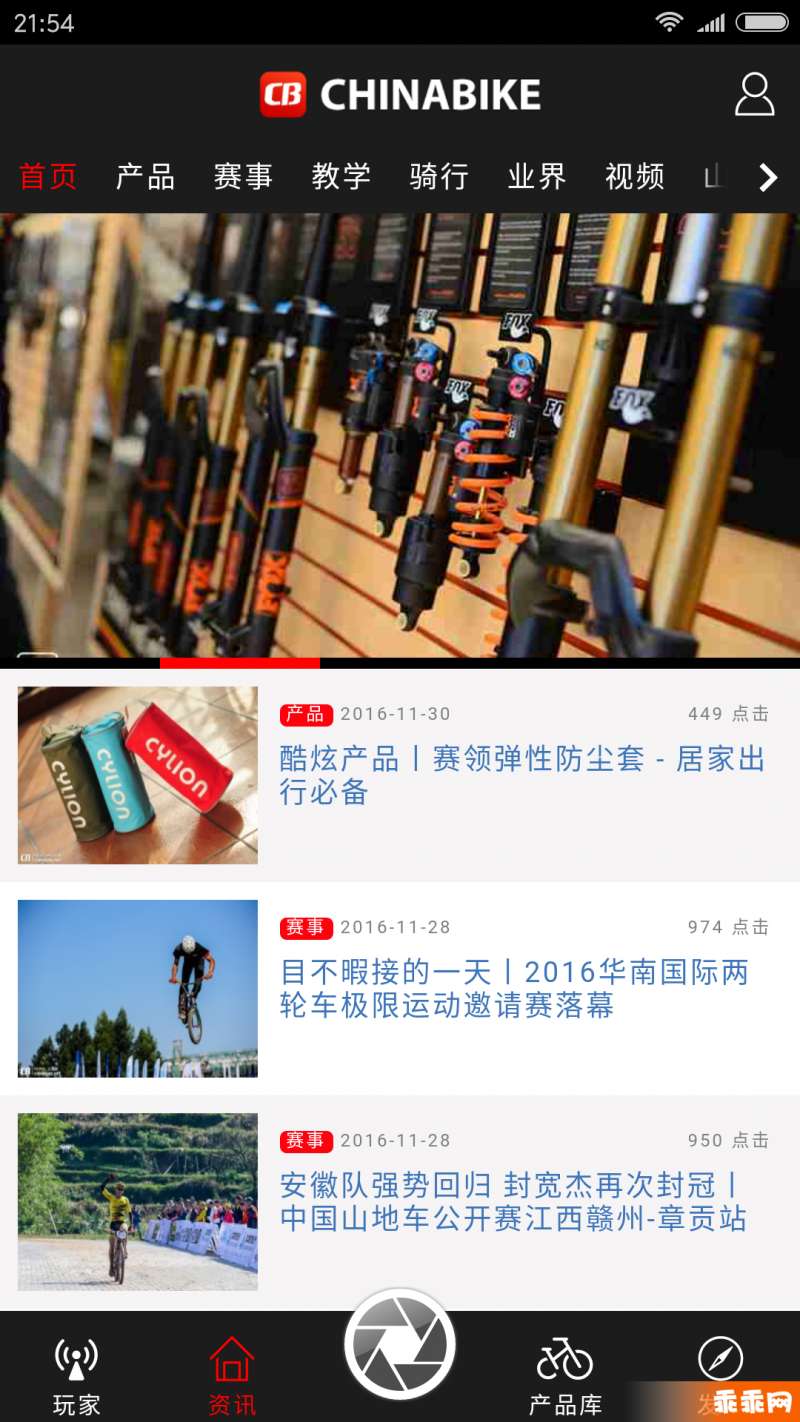The width and height of the screenshot is (800, 1422).
Task: Switch to the 赛事 top tab
Action: click(x=243, y=177)
